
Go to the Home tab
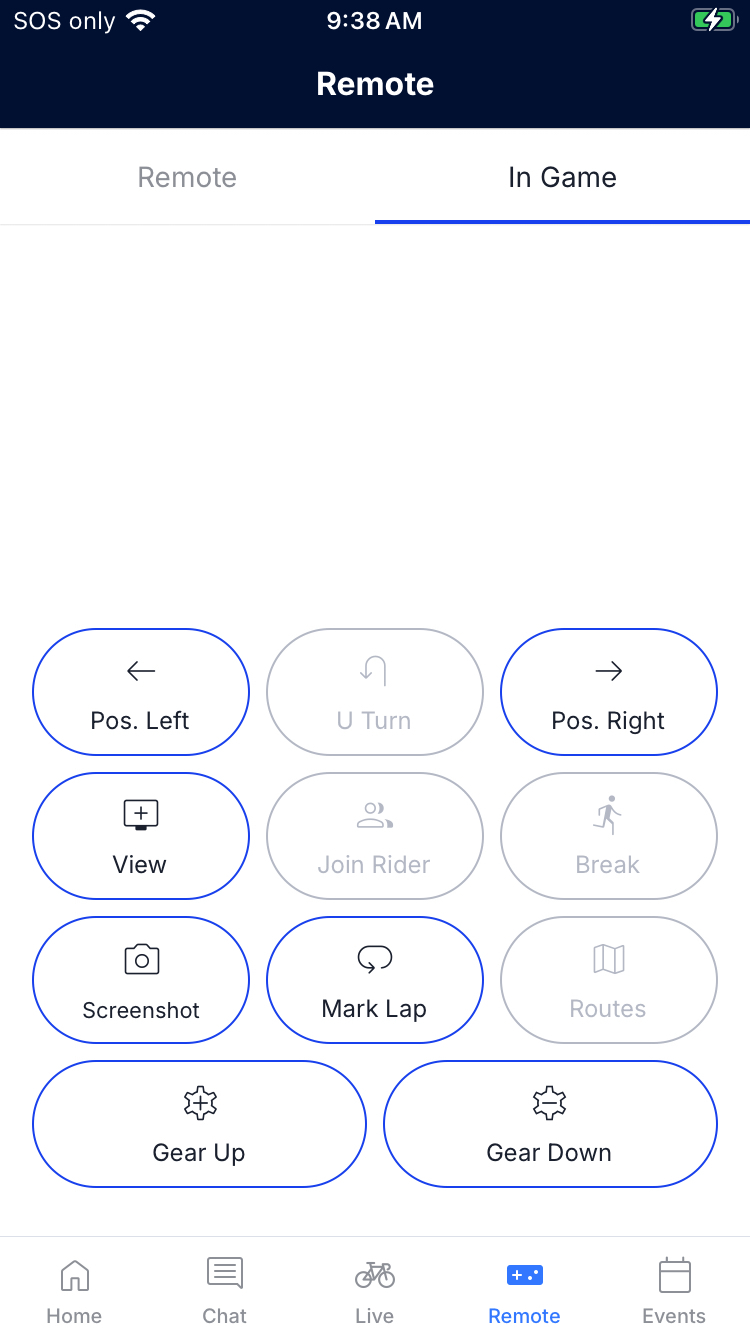[x=74, y=1290]
